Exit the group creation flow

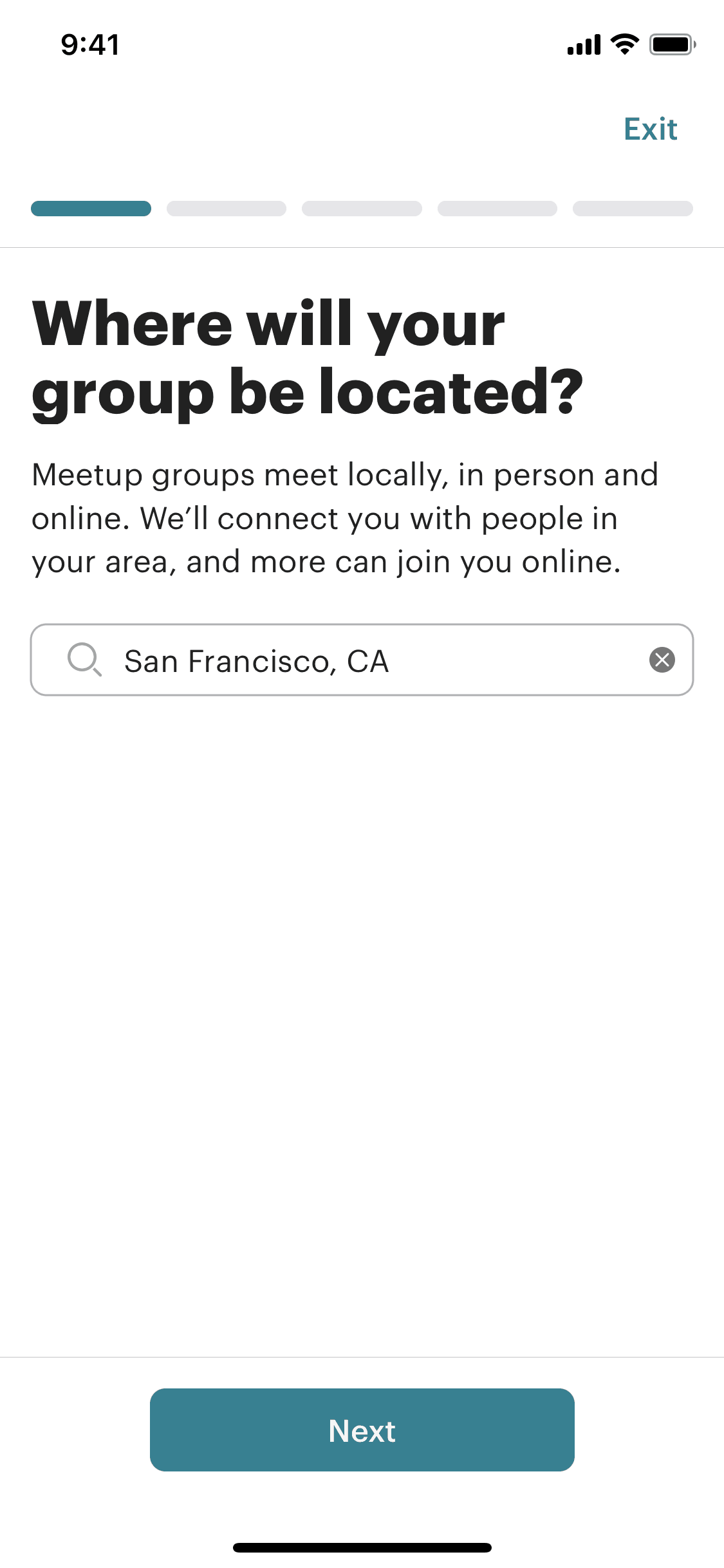click(650, 129)
